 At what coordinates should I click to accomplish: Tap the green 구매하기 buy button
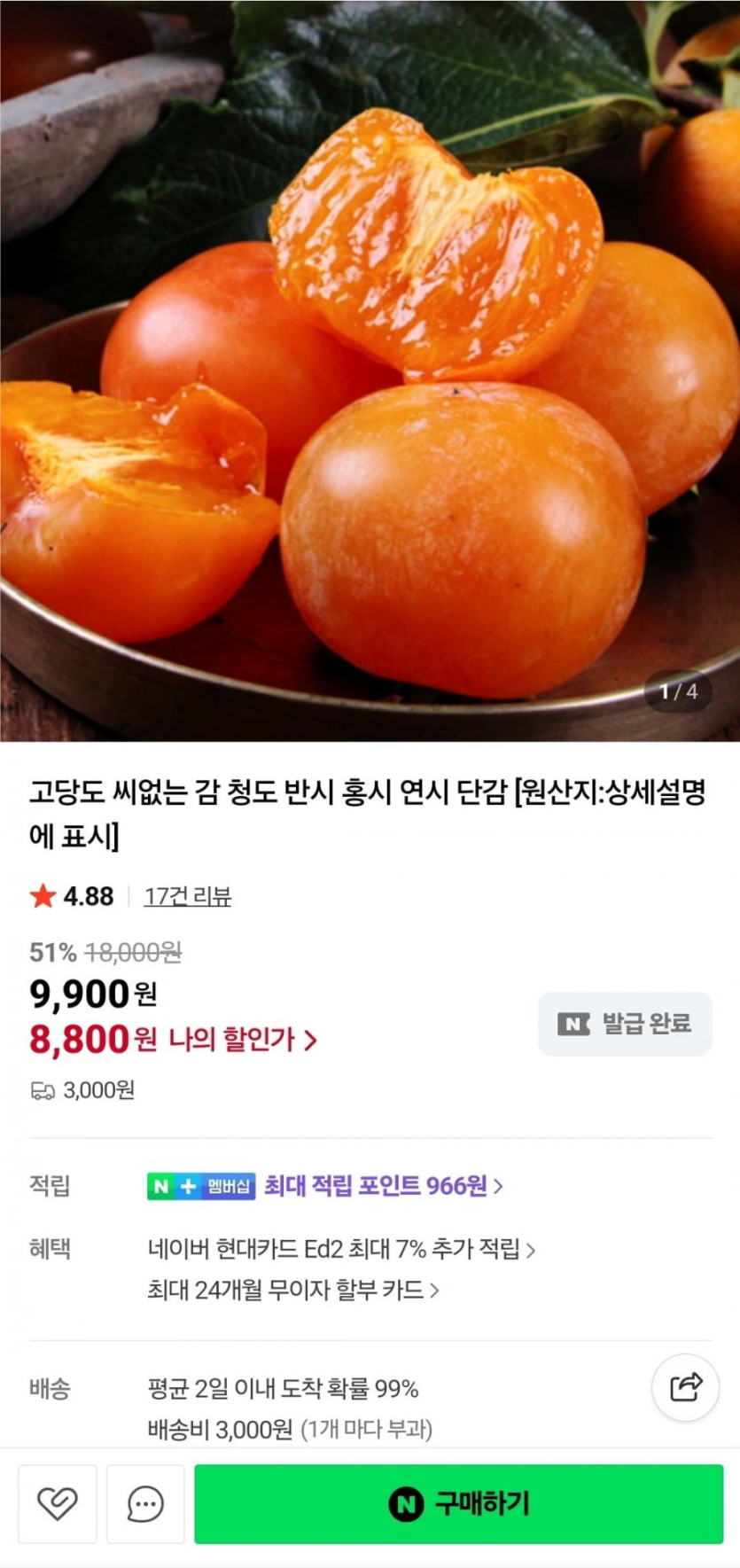458,1504
